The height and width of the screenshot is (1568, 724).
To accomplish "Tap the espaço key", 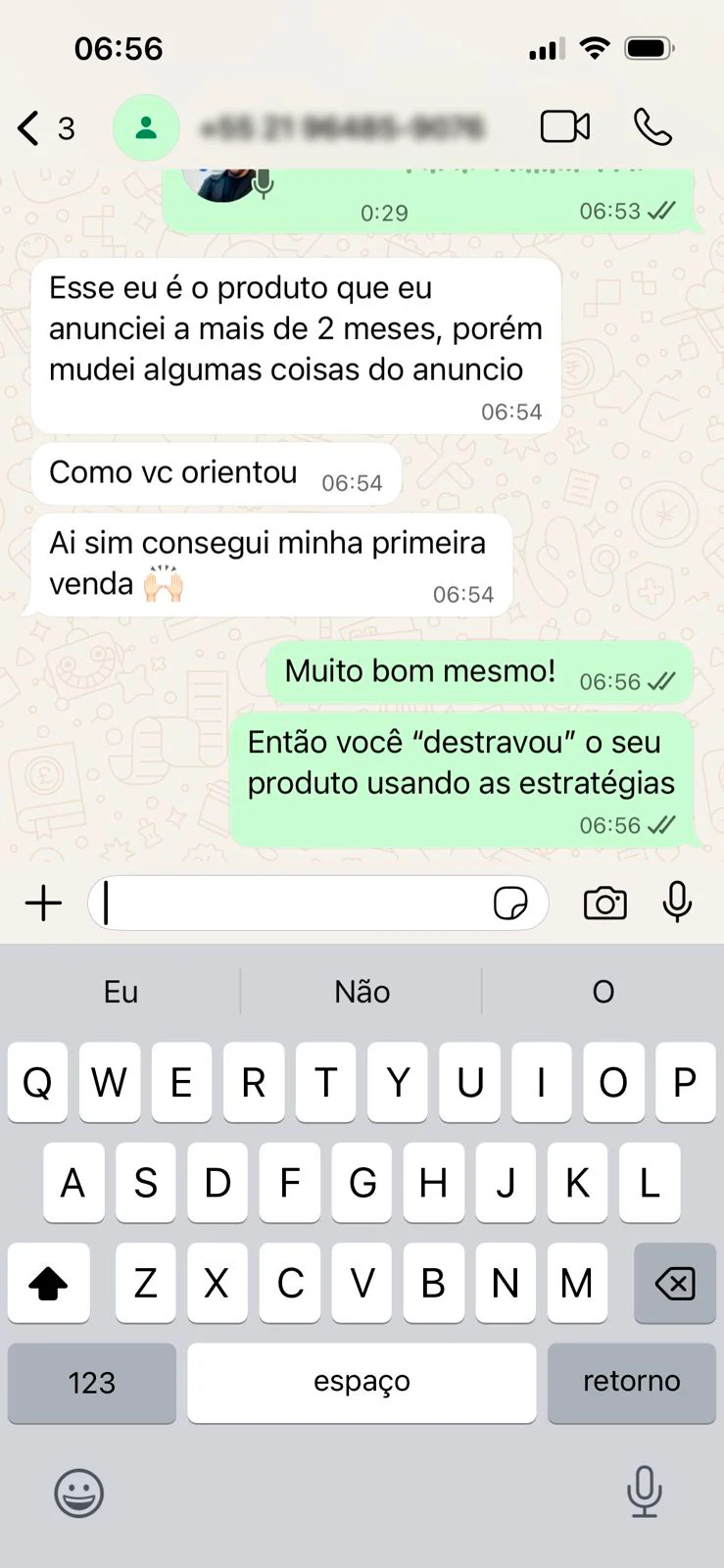I will click(362, 1382).
